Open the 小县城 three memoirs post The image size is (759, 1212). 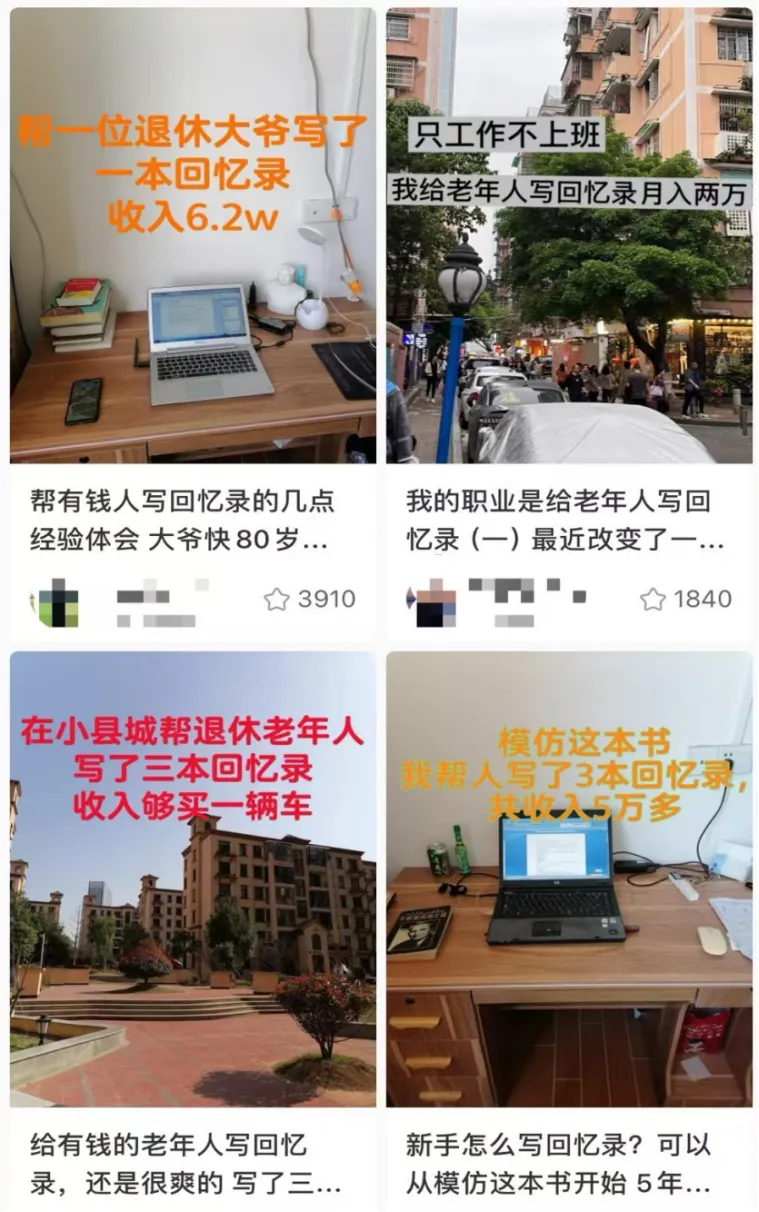pos(193,879)
